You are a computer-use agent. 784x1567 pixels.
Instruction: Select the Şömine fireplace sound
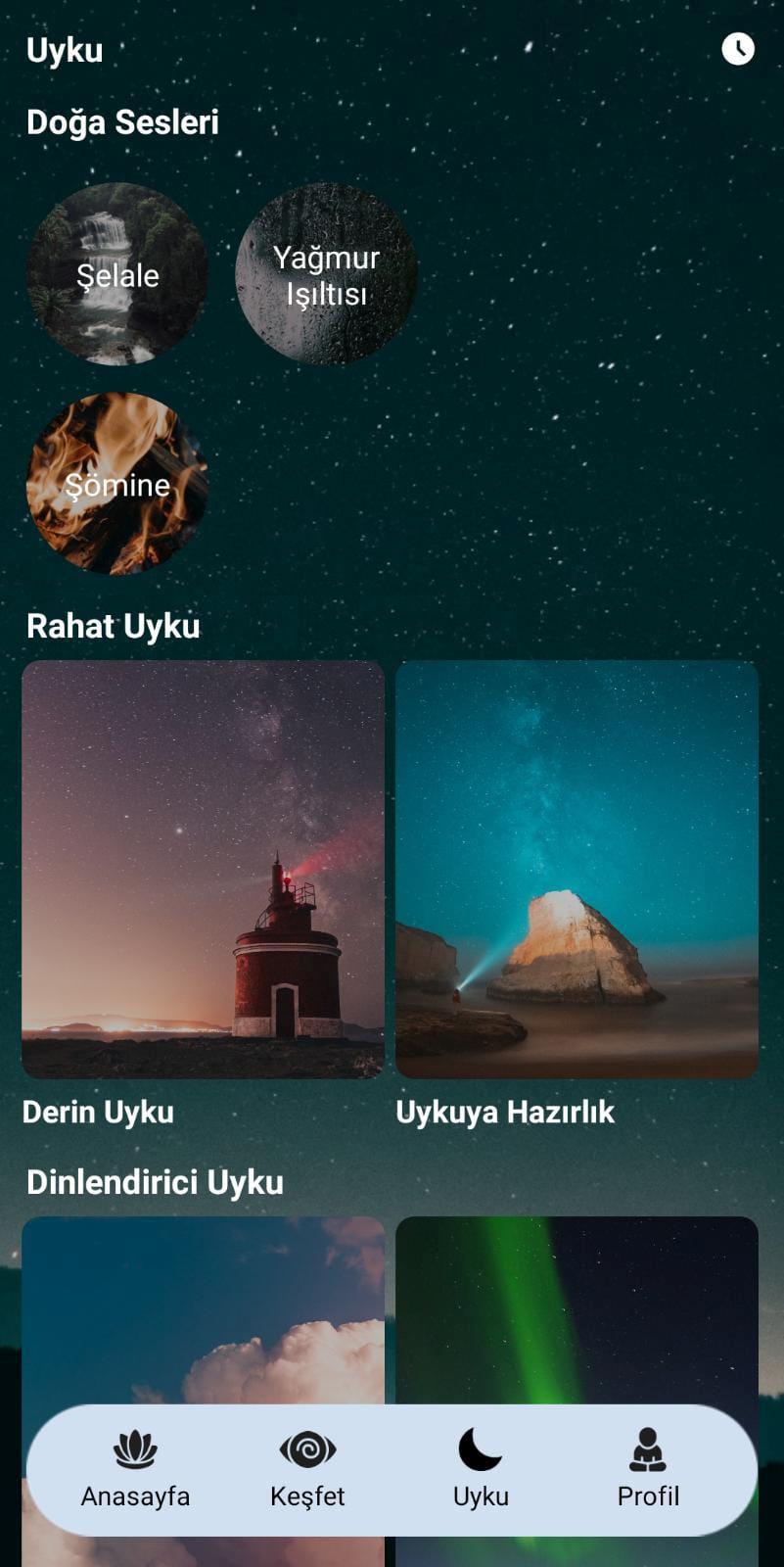tap(117, 484)
